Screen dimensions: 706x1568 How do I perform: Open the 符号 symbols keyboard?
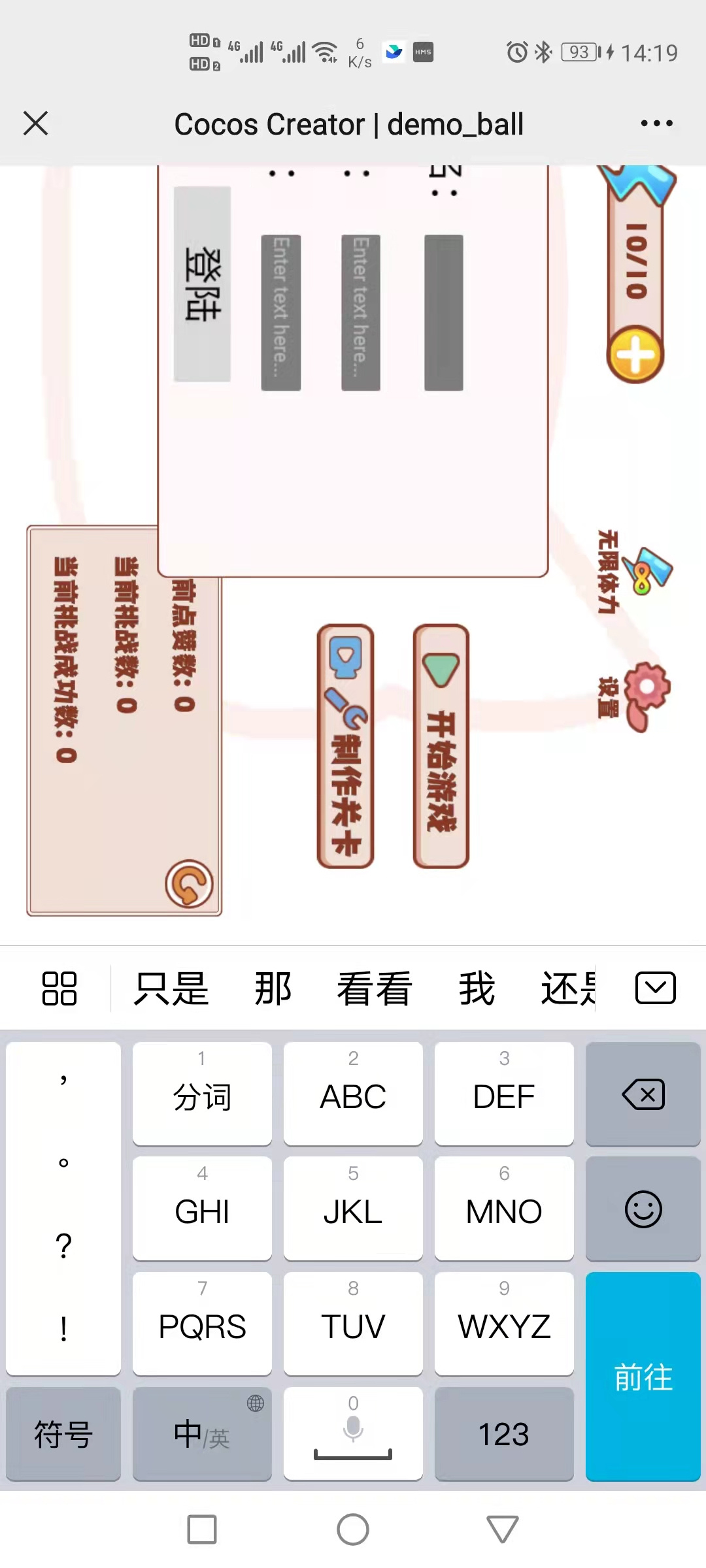pos(63,1434)
